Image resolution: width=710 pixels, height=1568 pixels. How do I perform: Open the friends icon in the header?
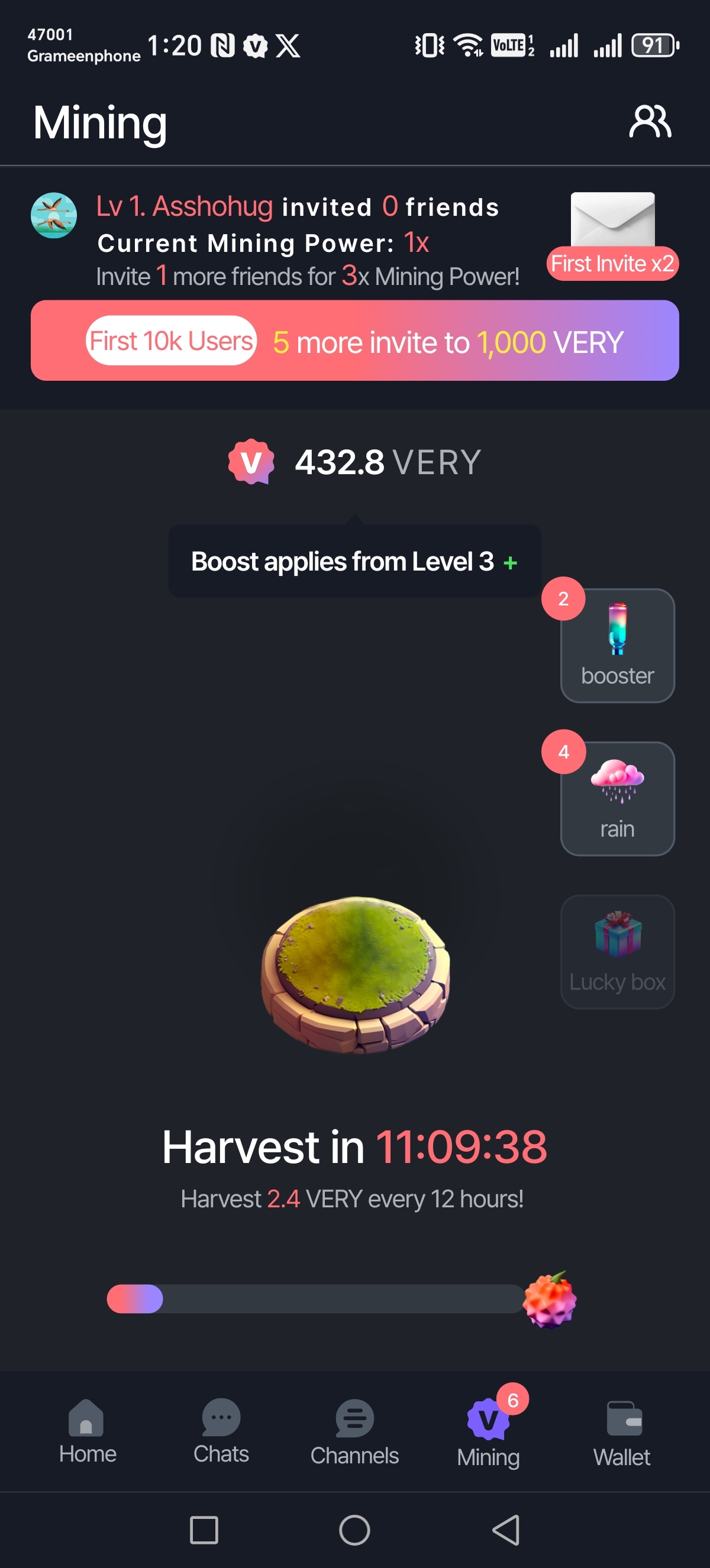[x=650, y=122]
